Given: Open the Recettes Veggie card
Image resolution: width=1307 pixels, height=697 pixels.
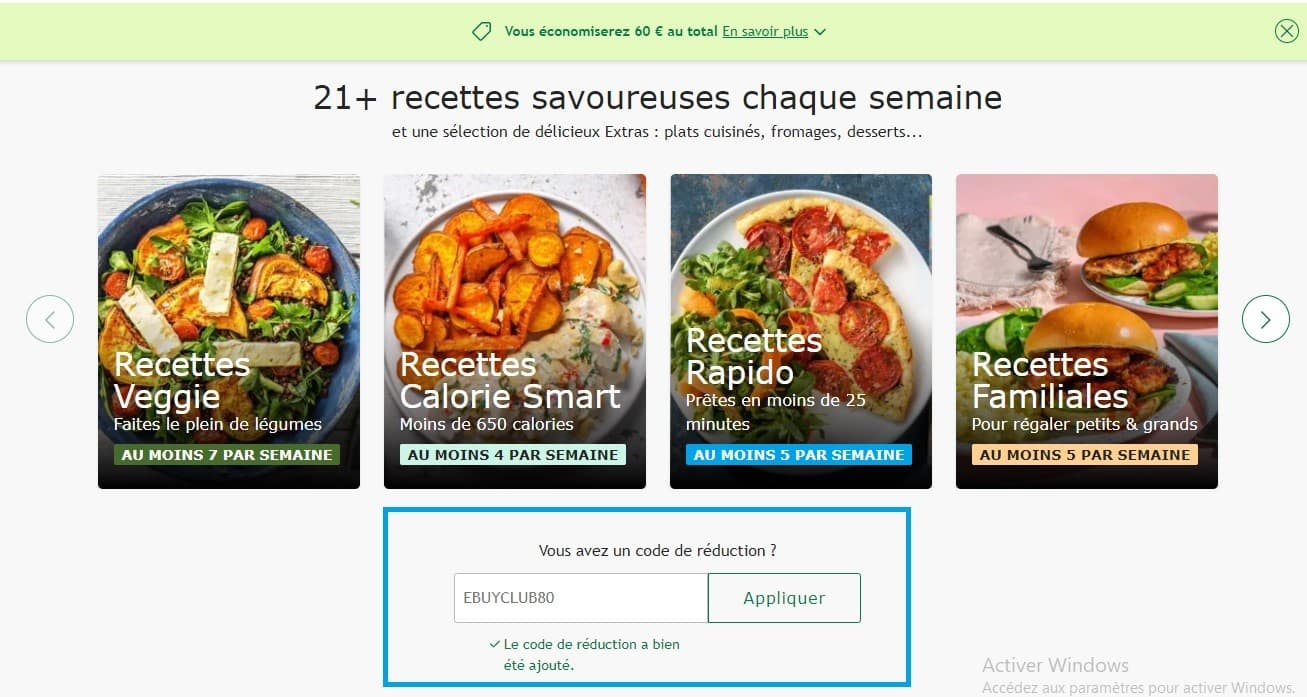Looking at the screenshot, I should click(229, 331).
